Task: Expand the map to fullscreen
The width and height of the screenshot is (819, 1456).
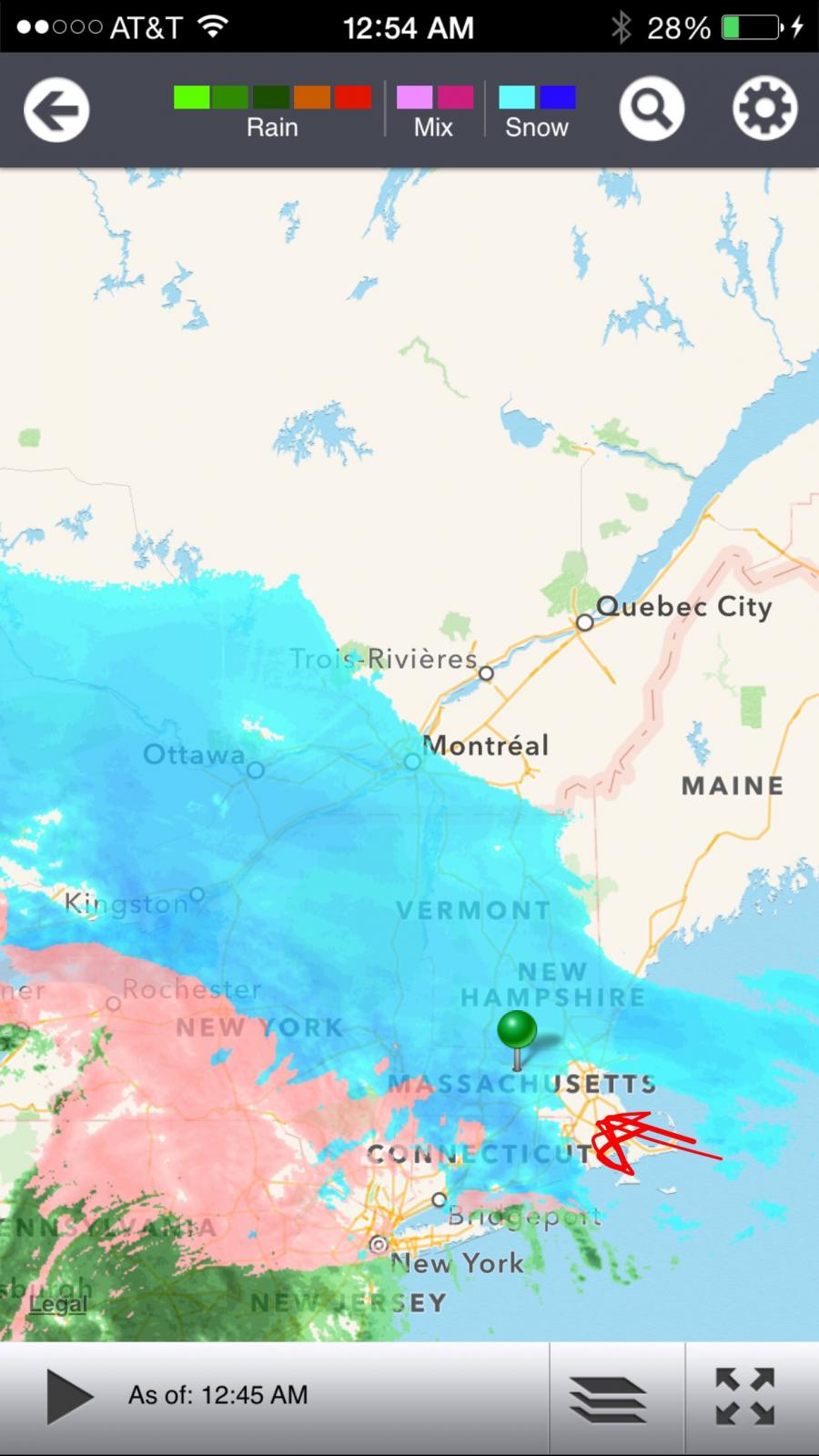Action: click(x=745, y=1397)
